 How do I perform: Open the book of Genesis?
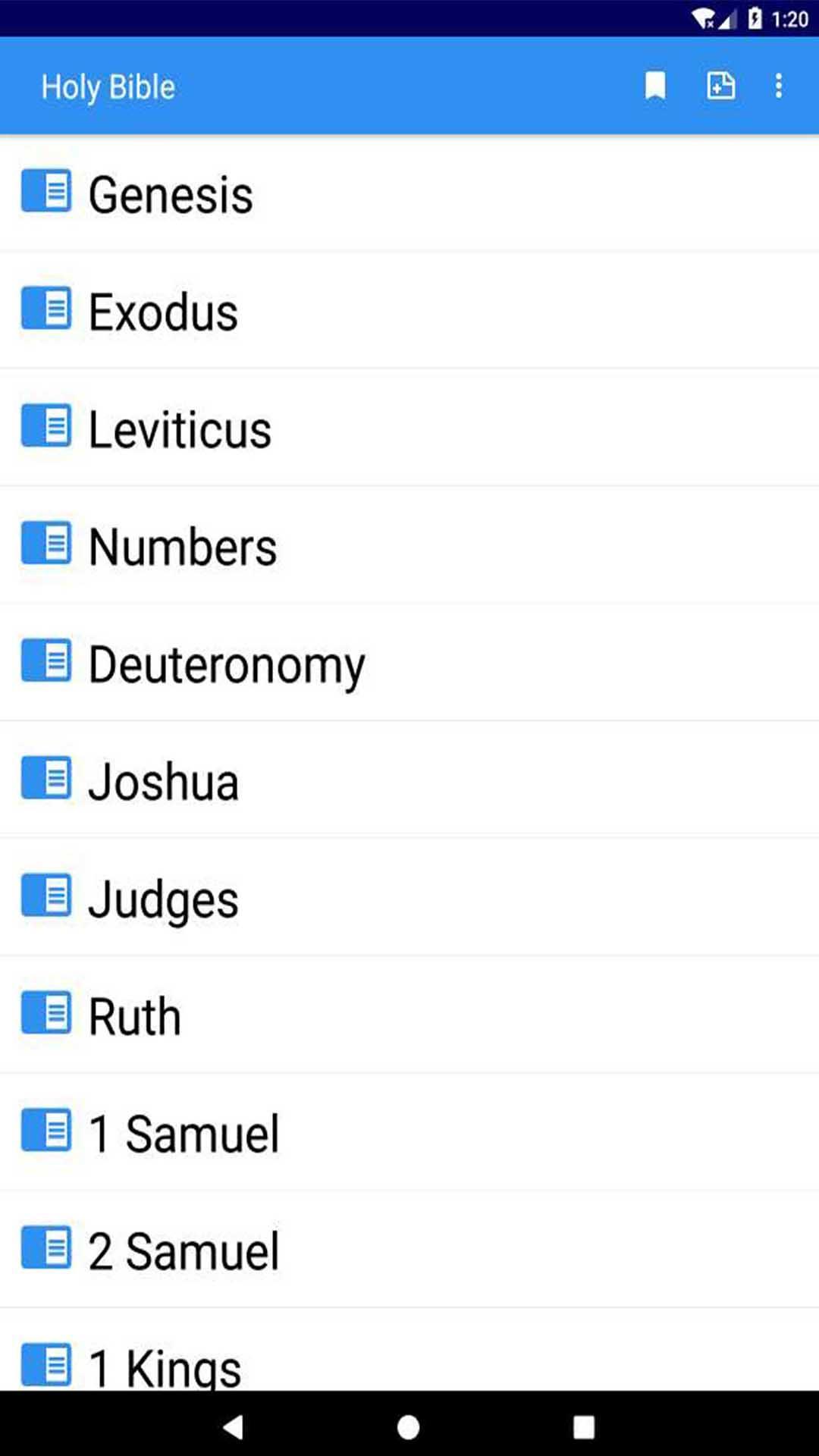409,193
